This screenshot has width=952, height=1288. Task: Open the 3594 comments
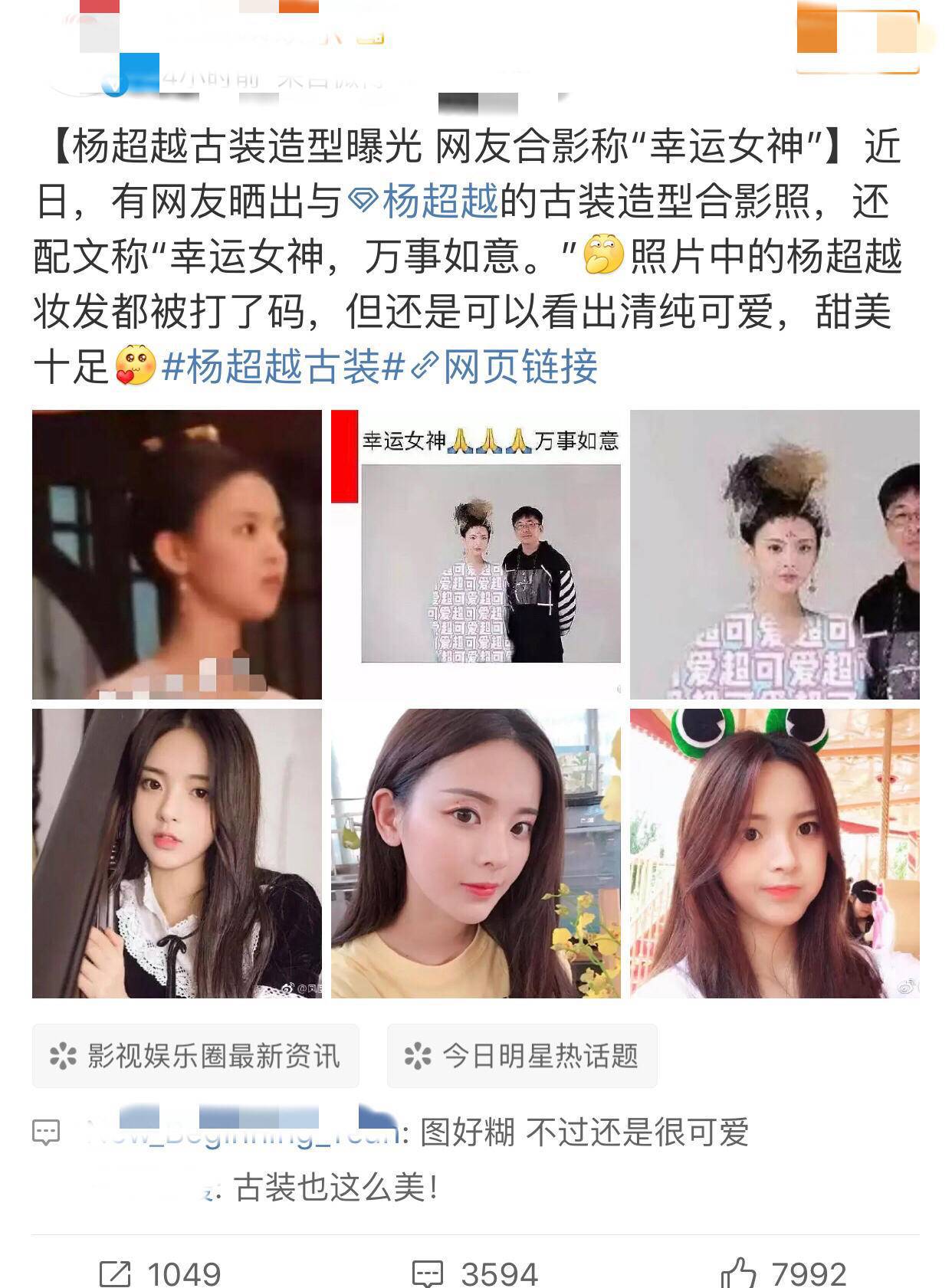tap(475, 1273)
